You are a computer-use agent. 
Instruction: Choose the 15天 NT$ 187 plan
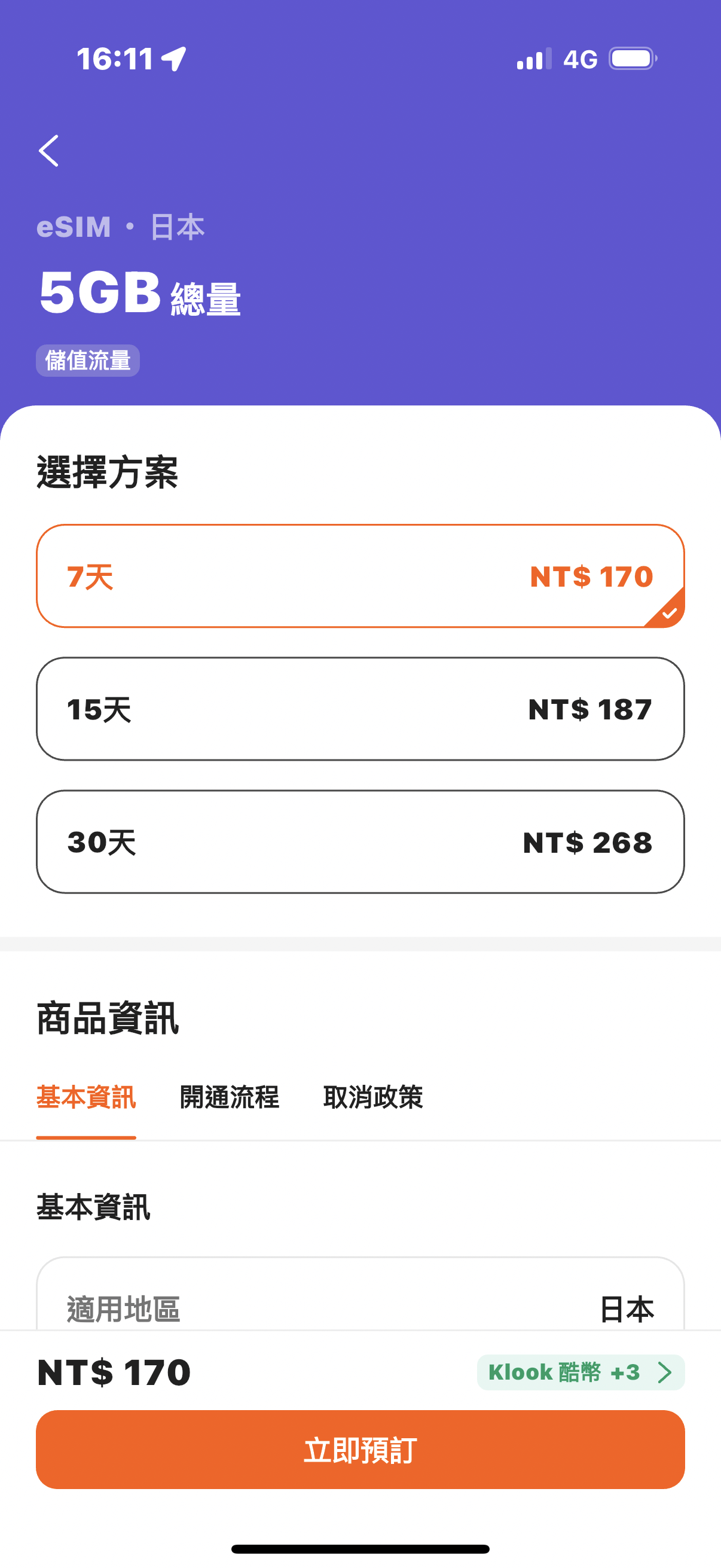pos(360,709)
